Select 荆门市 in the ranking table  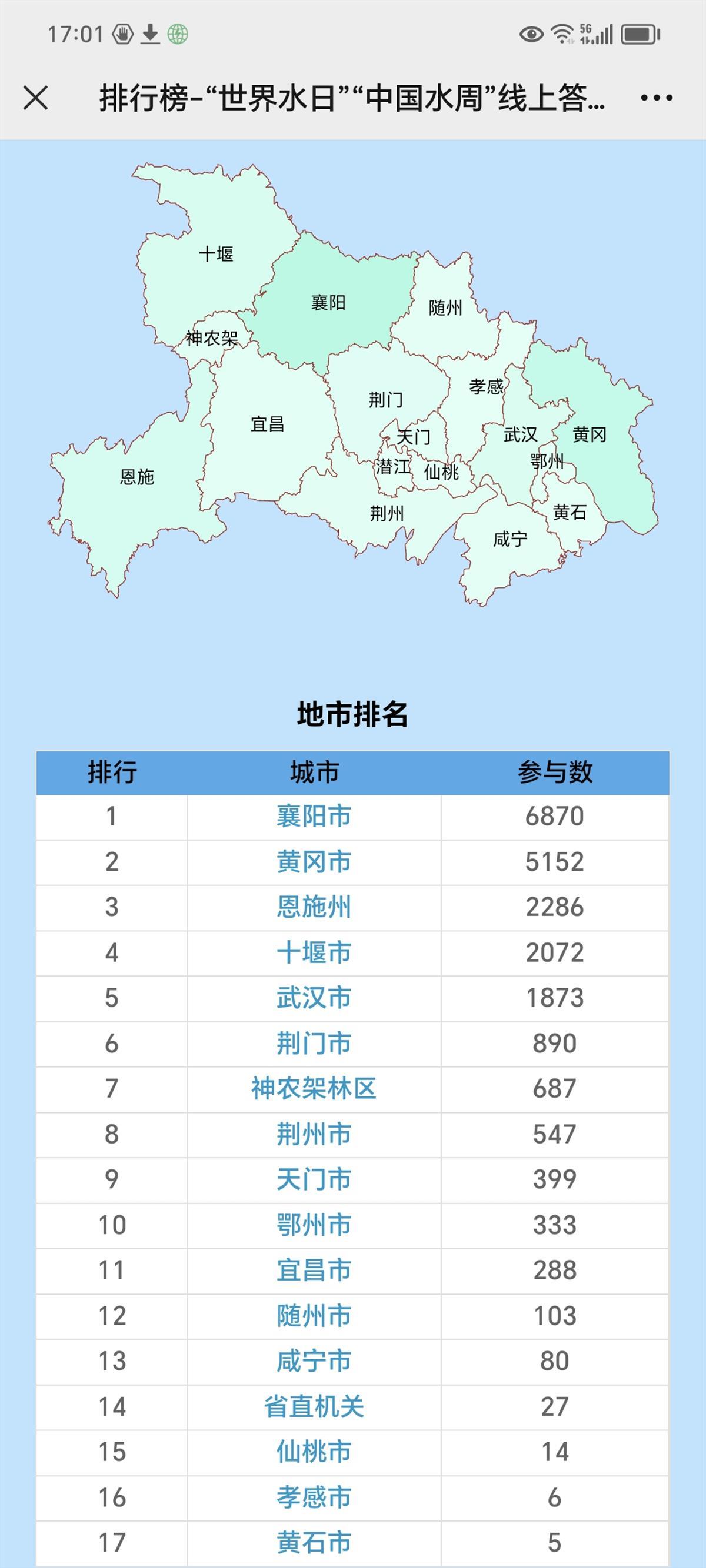click(x=314, y=1044)
